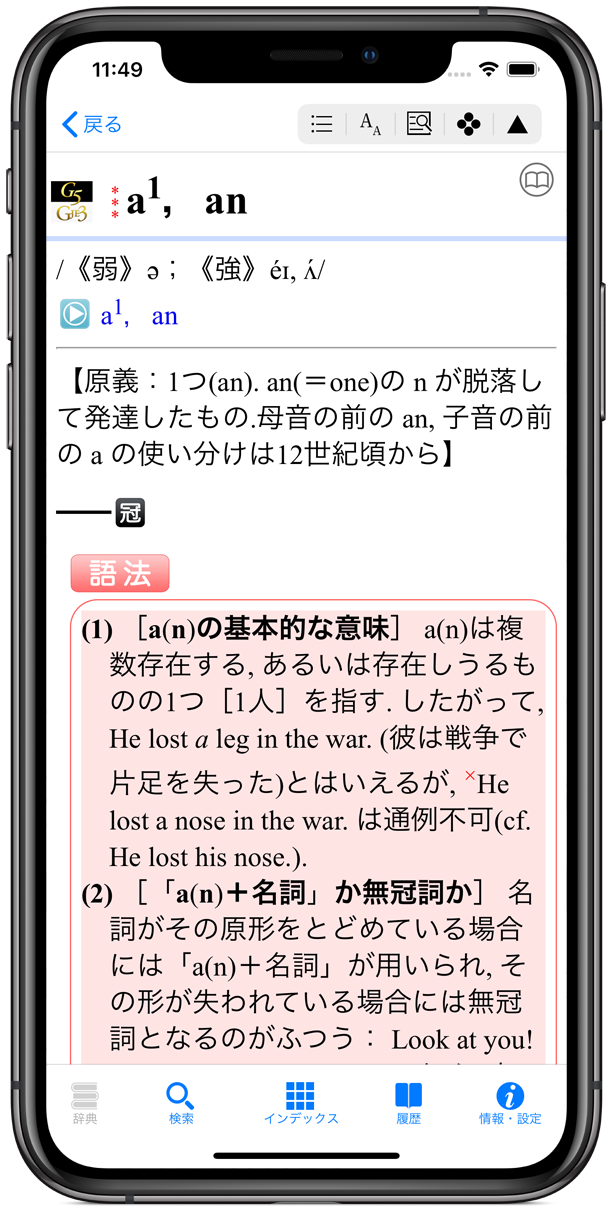The height and width of the screenshot is (1210, 613).
Task: Tap the upward triangle icon
Action: (517, 124)
